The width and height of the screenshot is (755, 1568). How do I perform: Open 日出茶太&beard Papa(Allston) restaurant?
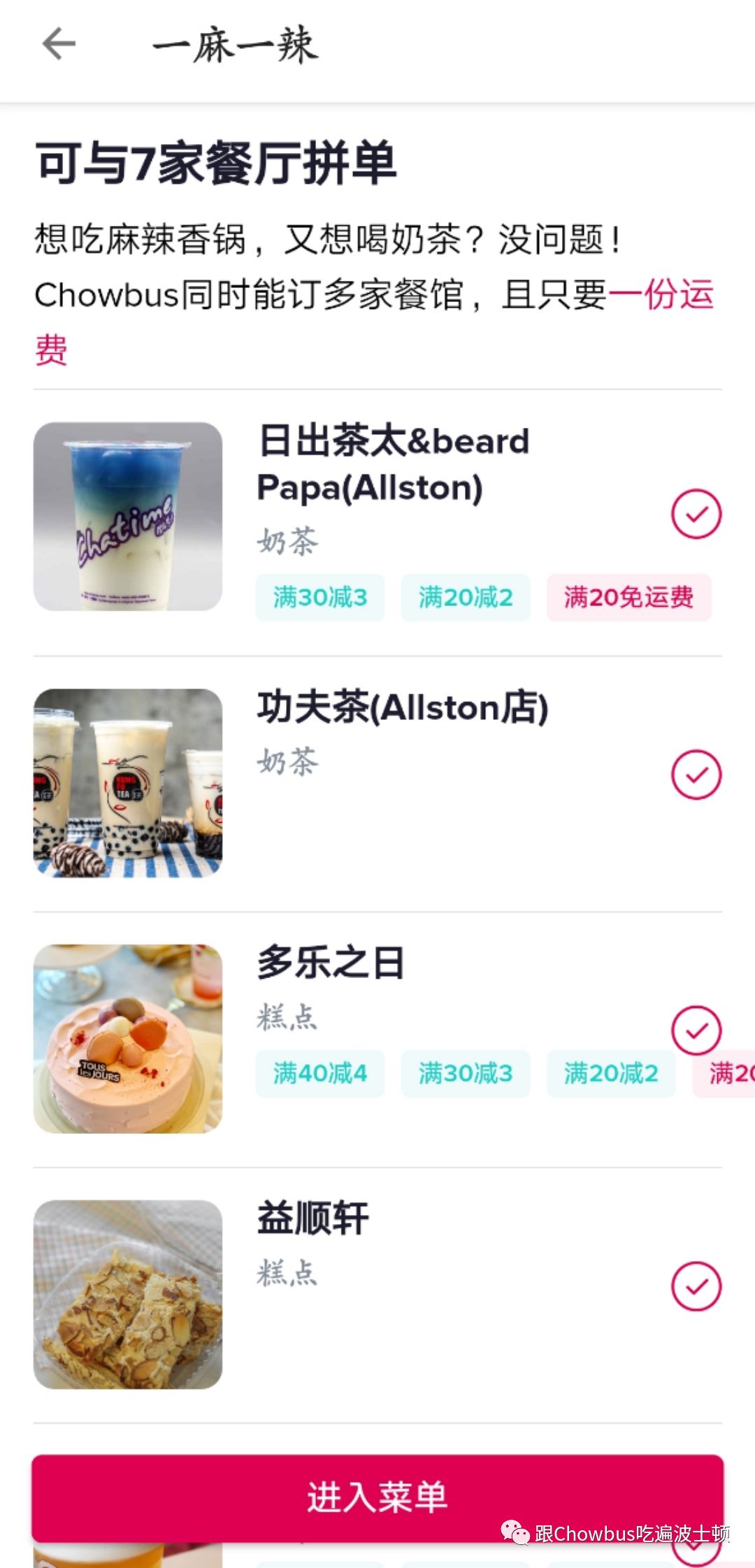click(393, 464)
